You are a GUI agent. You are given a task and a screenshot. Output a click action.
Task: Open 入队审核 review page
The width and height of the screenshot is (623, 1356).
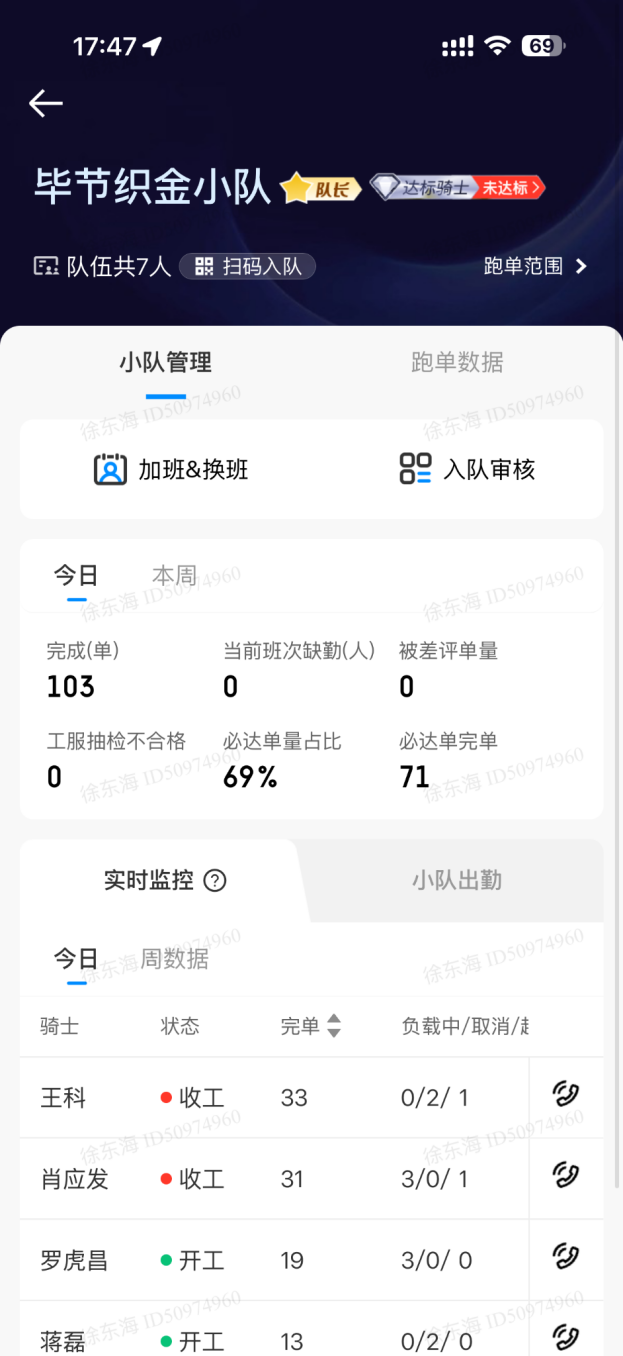467,469
